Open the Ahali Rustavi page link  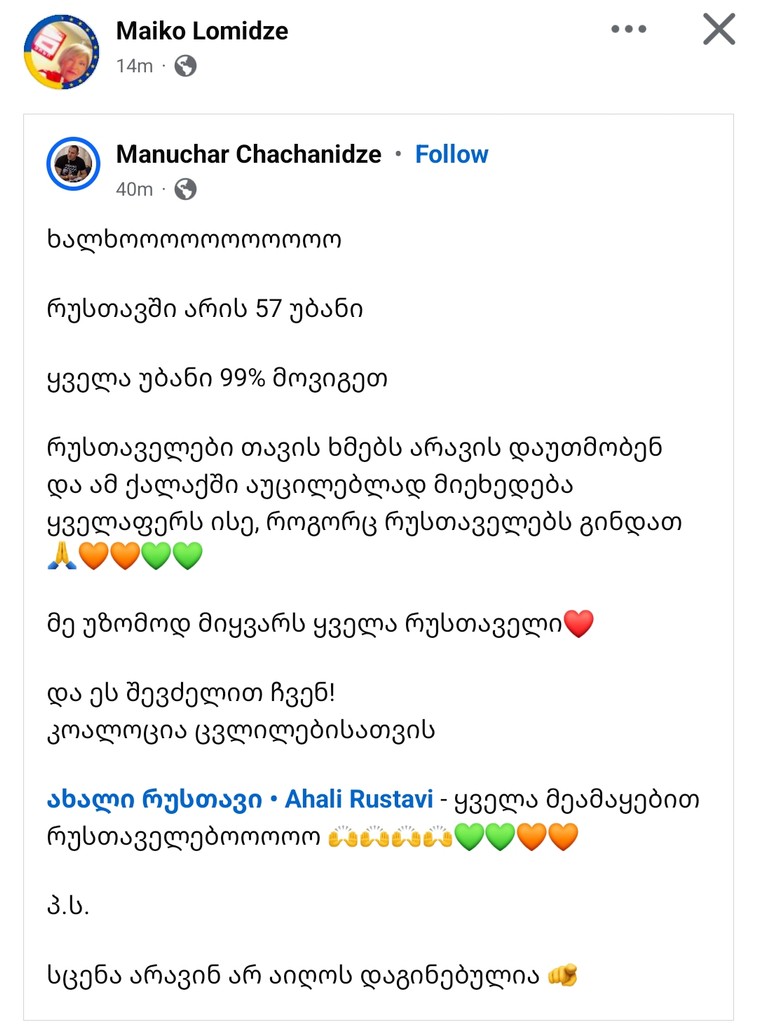[x=240, y=799]
